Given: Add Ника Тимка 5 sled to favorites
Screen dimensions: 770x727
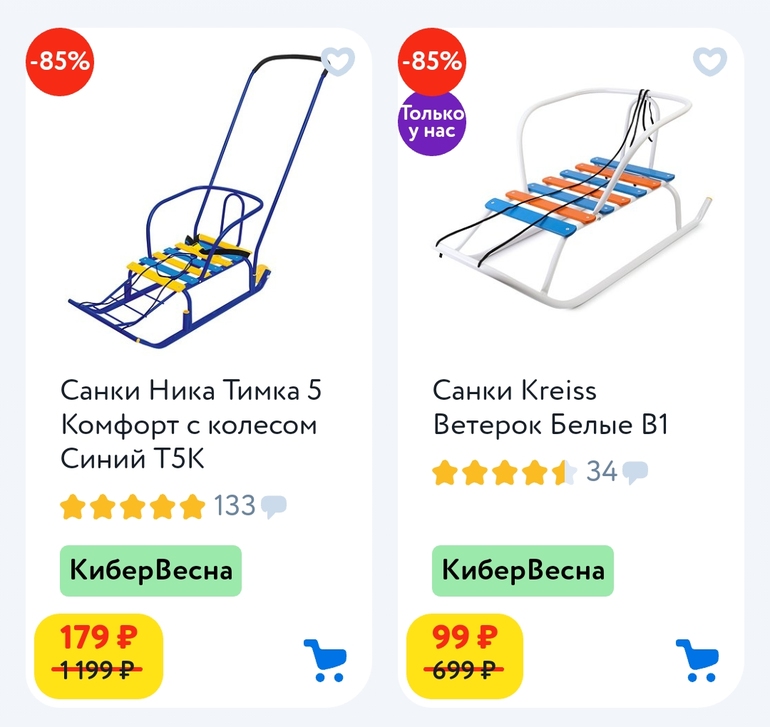Looking at the screenshot, I should (x=339, y=62).
